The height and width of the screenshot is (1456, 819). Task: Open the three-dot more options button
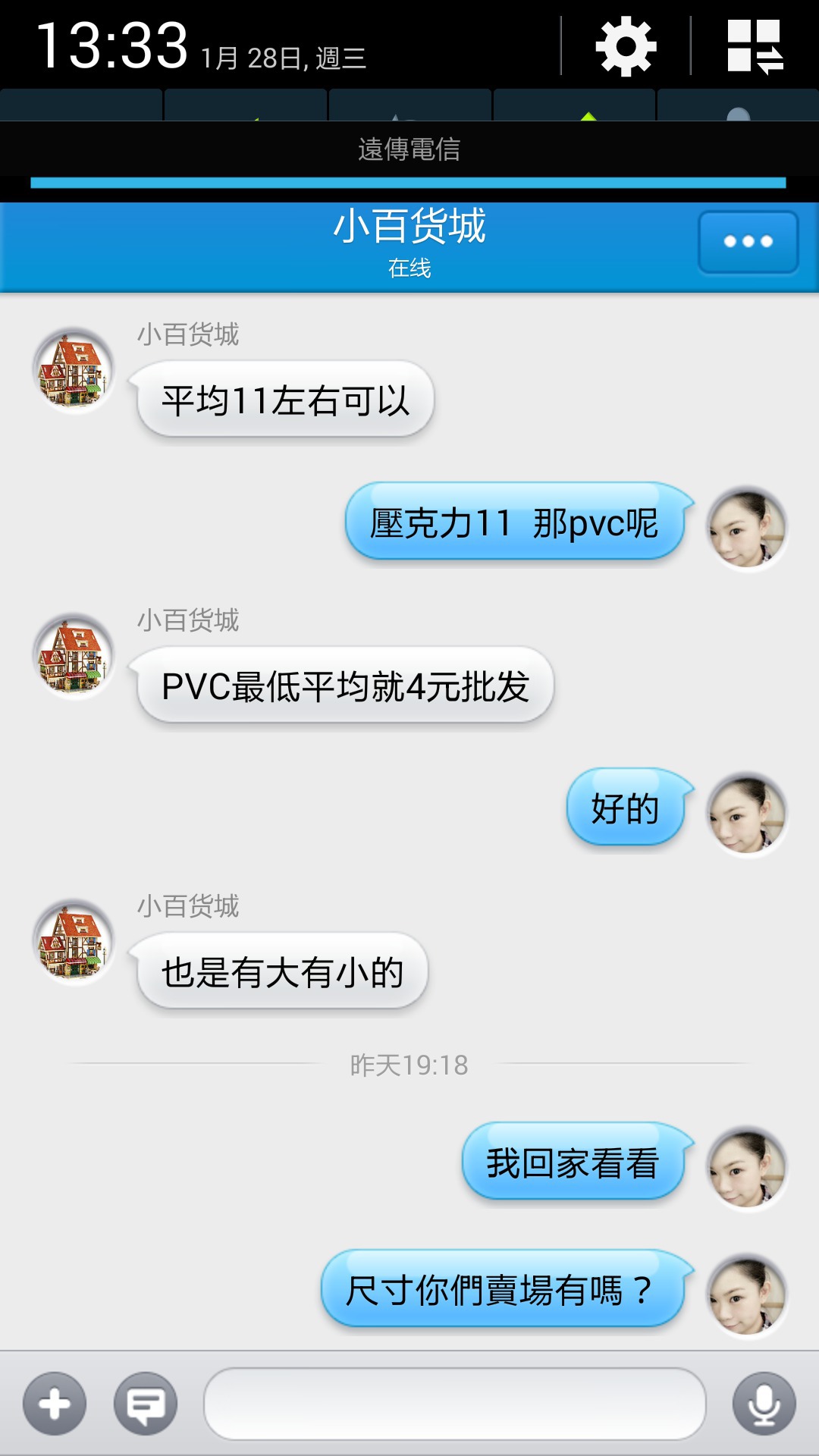coord(748,242)
